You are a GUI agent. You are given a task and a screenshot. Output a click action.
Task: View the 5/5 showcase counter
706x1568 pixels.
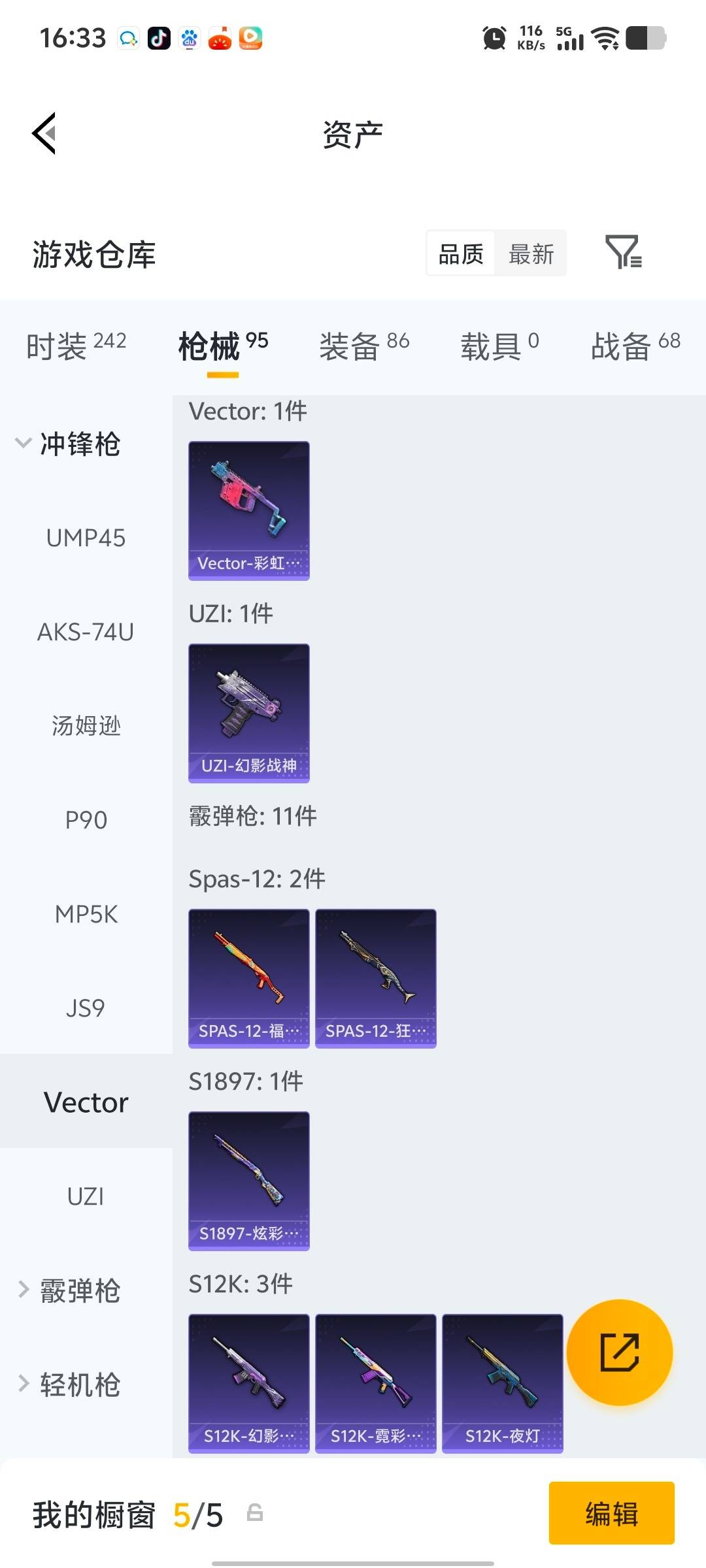tap(196, 1514)
